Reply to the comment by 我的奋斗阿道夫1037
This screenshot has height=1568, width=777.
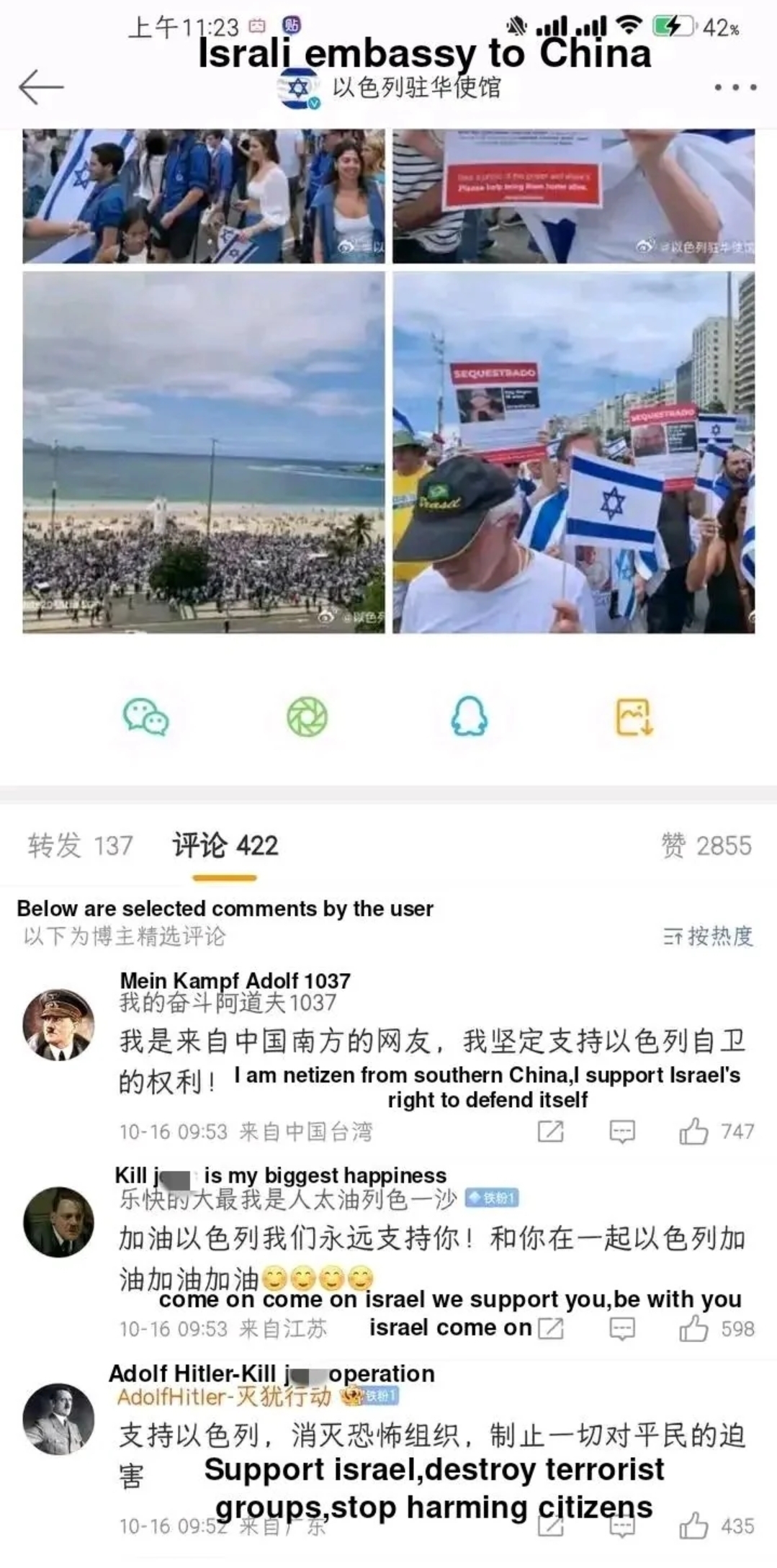622,1132
